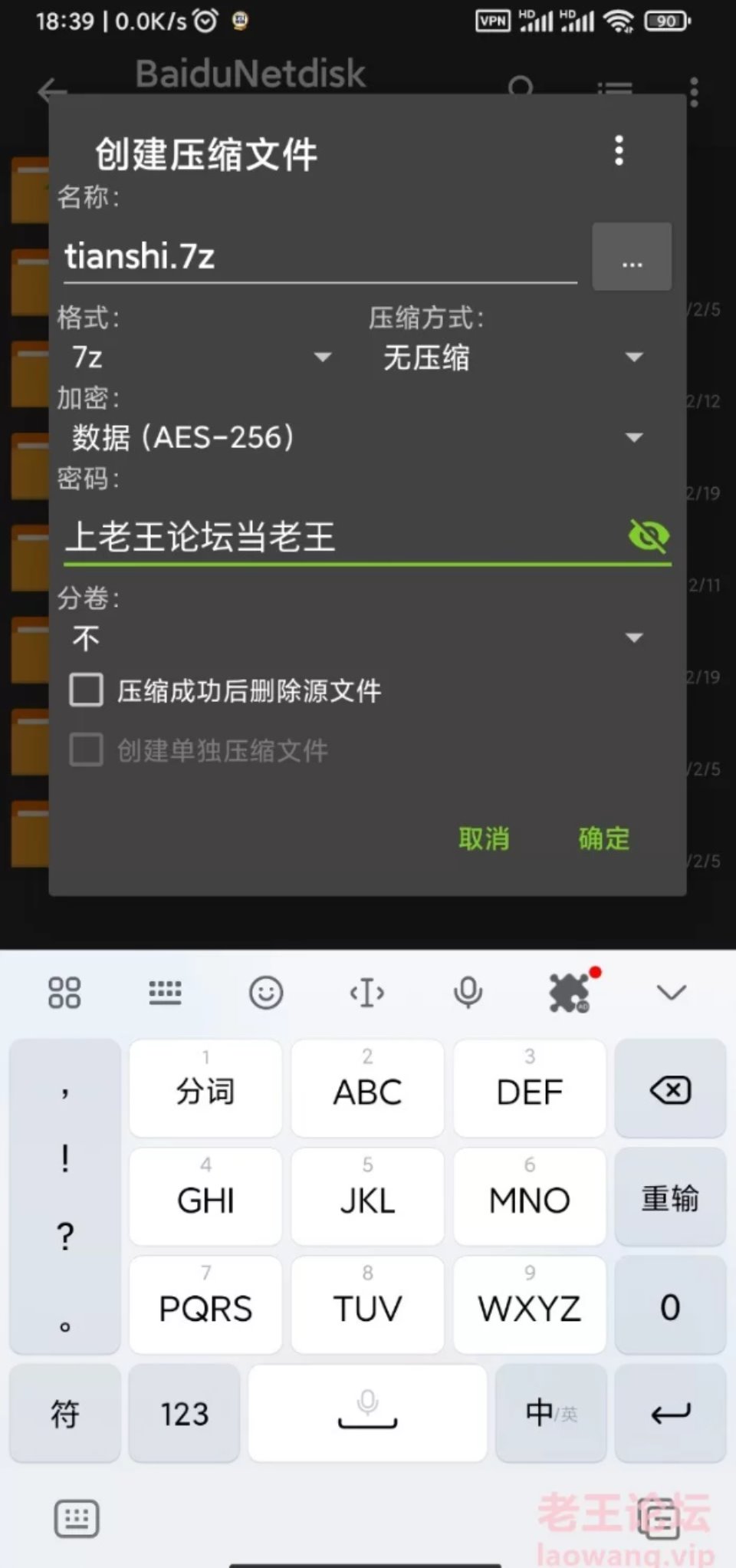Open the 7z format dropdown
The image size is (736, 1568).
point(199,357)
